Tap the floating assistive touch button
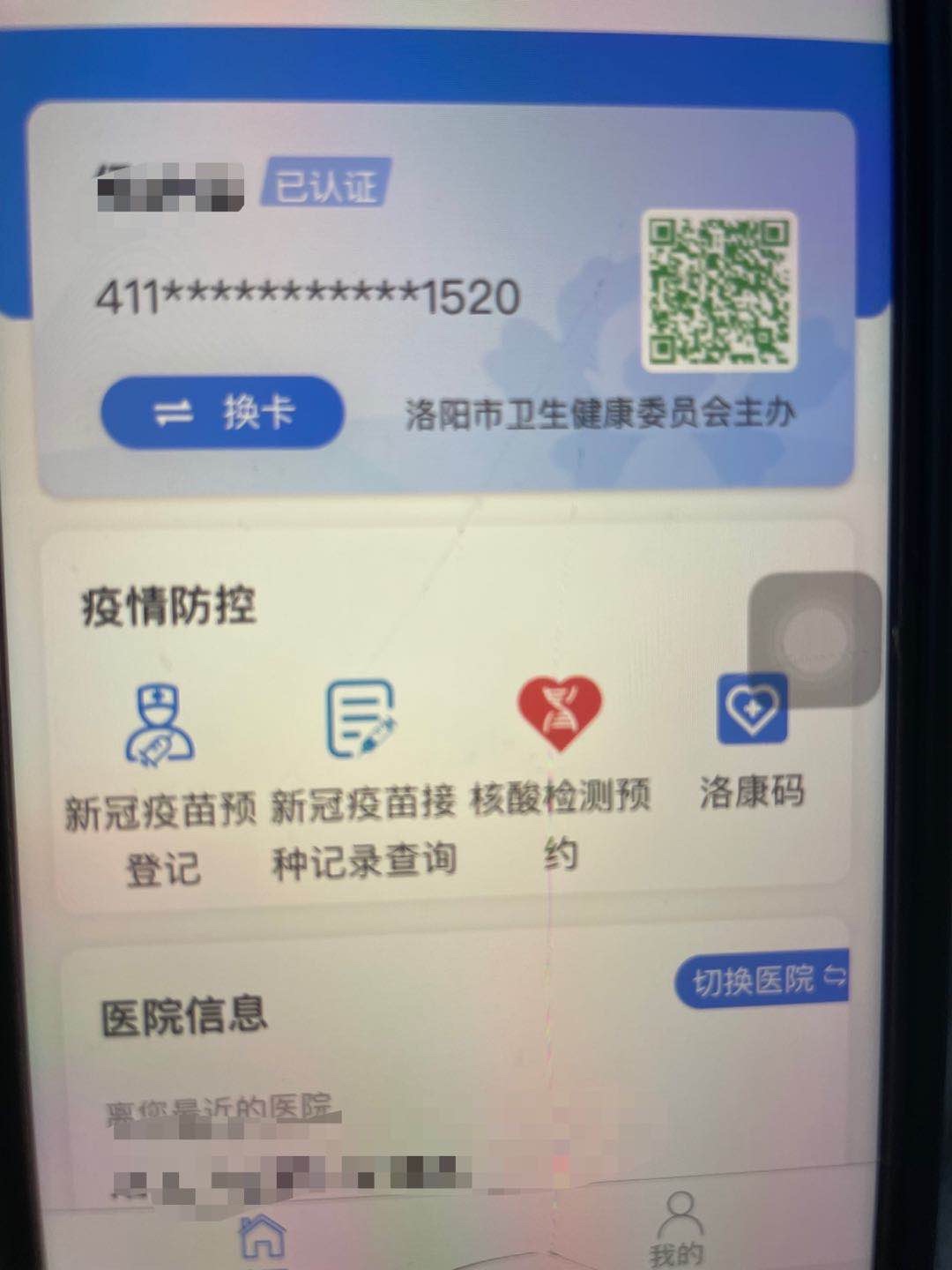Screen dimensions: 952x1270 point(814,638)
